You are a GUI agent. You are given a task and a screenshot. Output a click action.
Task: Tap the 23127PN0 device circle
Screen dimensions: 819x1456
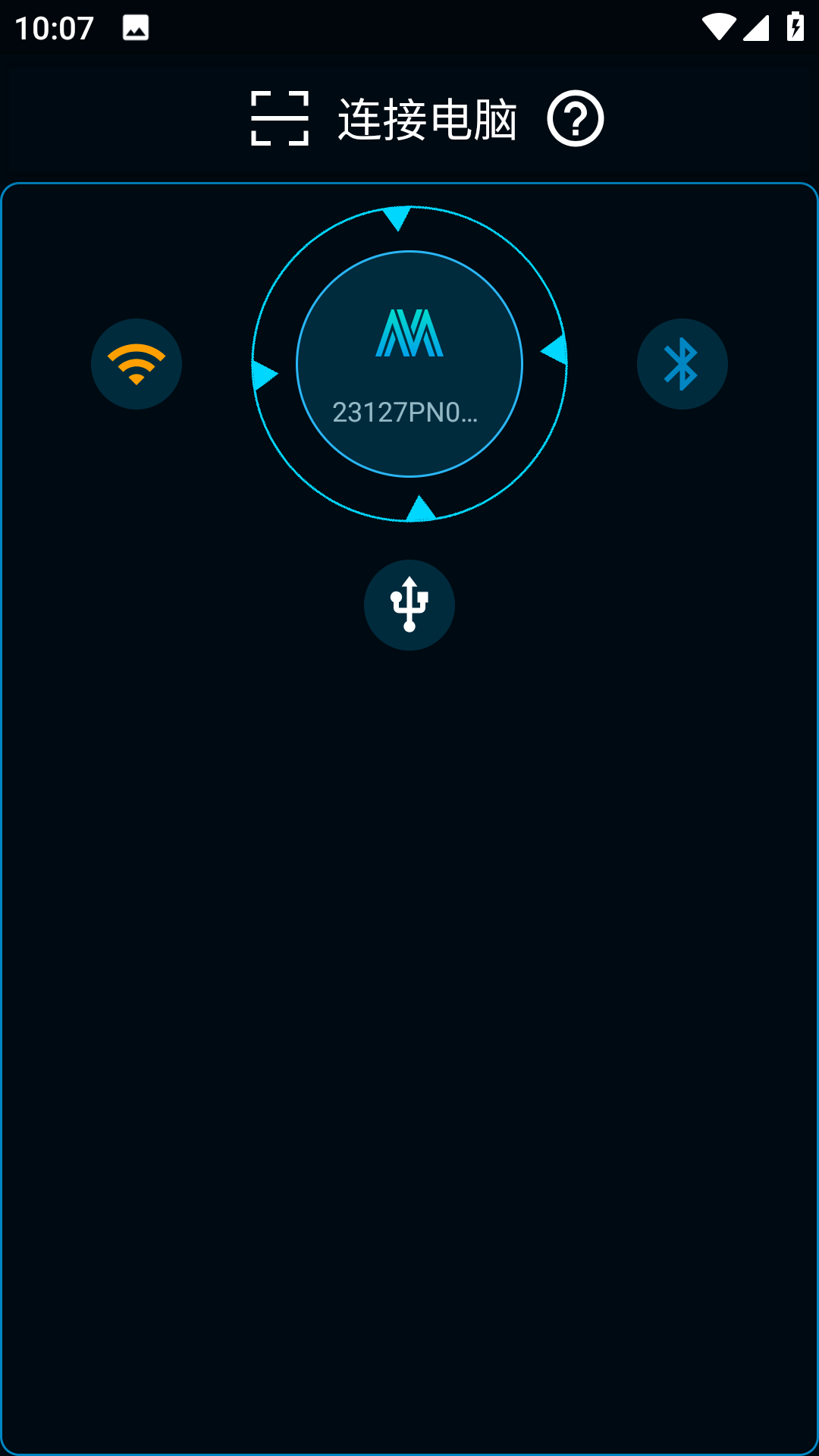[409, 364]
